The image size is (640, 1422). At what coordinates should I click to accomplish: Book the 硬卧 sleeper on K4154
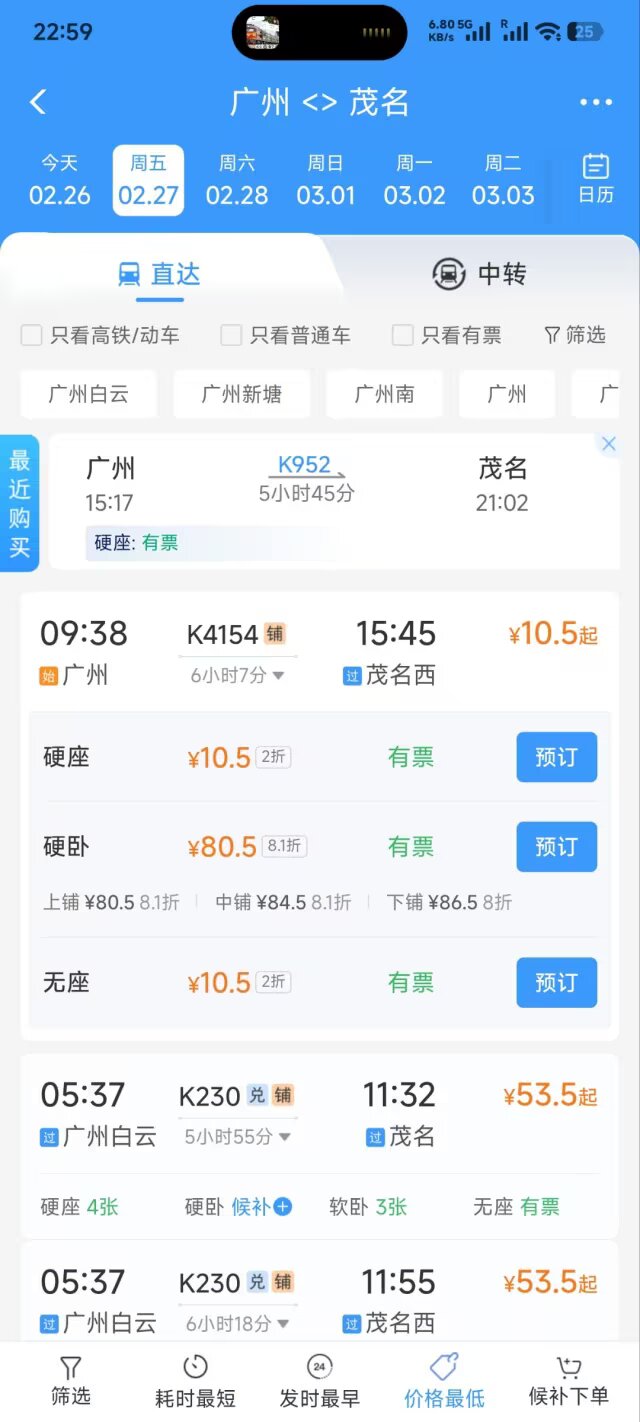(x=556, y=847)
